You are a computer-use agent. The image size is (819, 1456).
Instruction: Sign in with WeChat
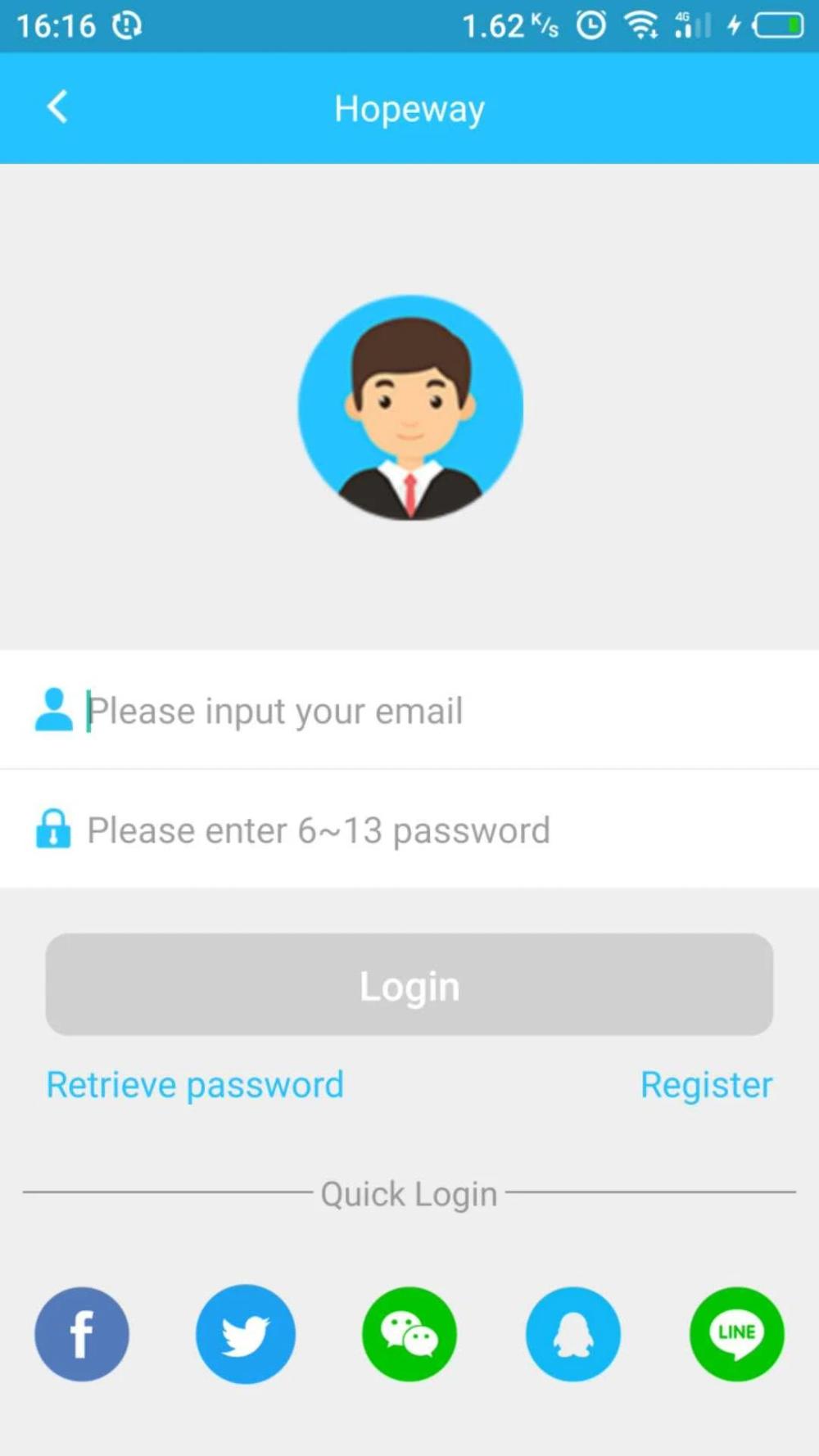[x=409, y=1334]
